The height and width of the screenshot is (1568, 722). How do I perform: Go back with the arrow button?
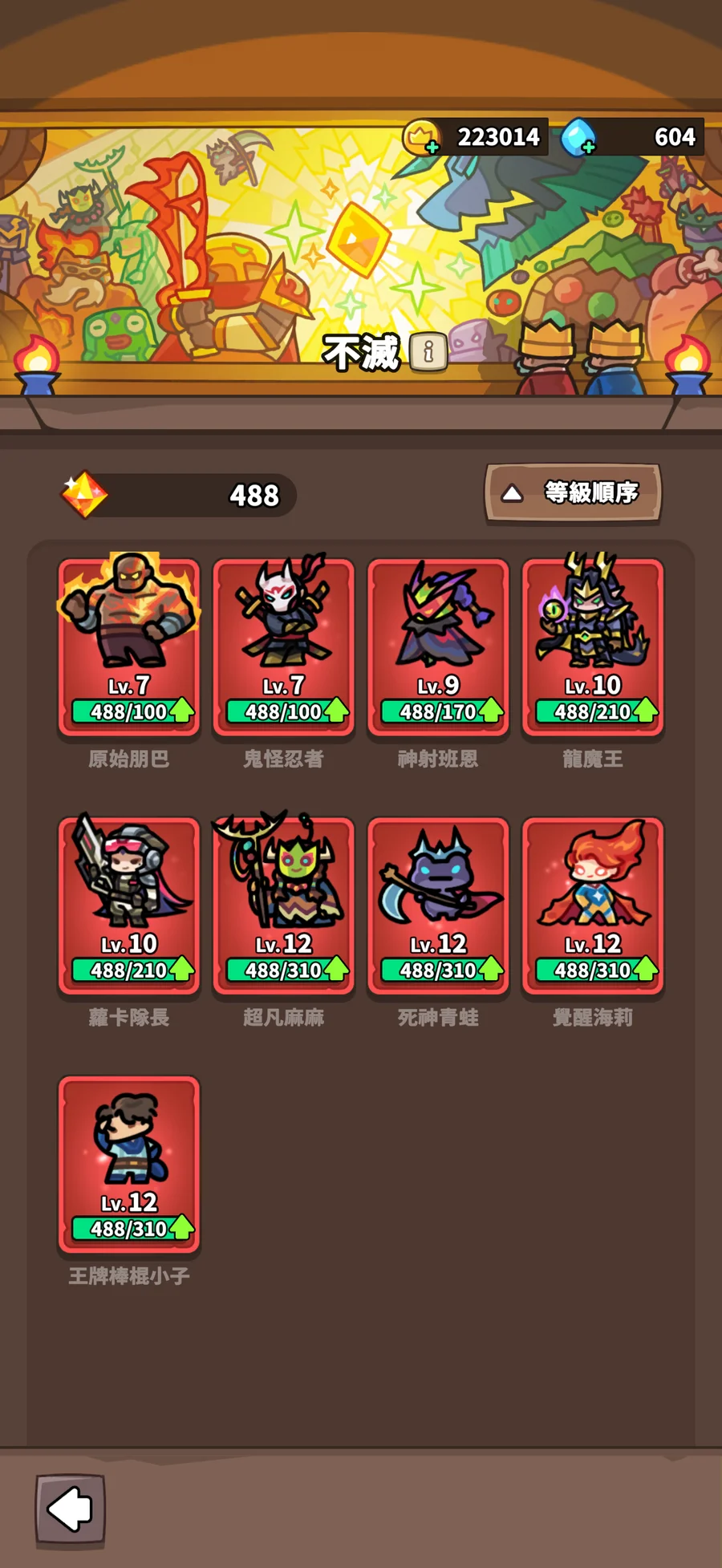coord(71,1509)
